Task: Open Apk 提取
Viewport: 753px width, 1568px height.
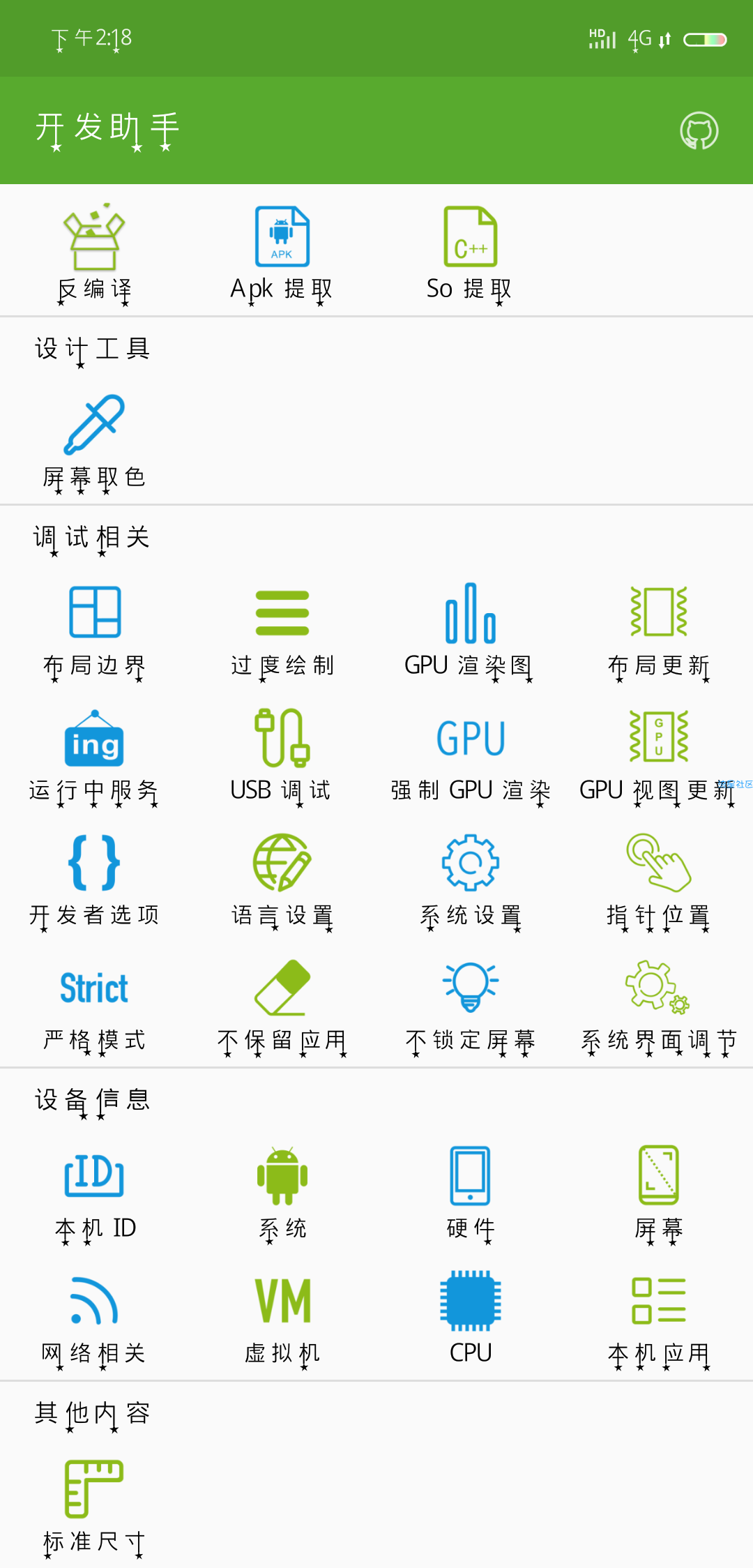Action: click(x=282, y=254)
